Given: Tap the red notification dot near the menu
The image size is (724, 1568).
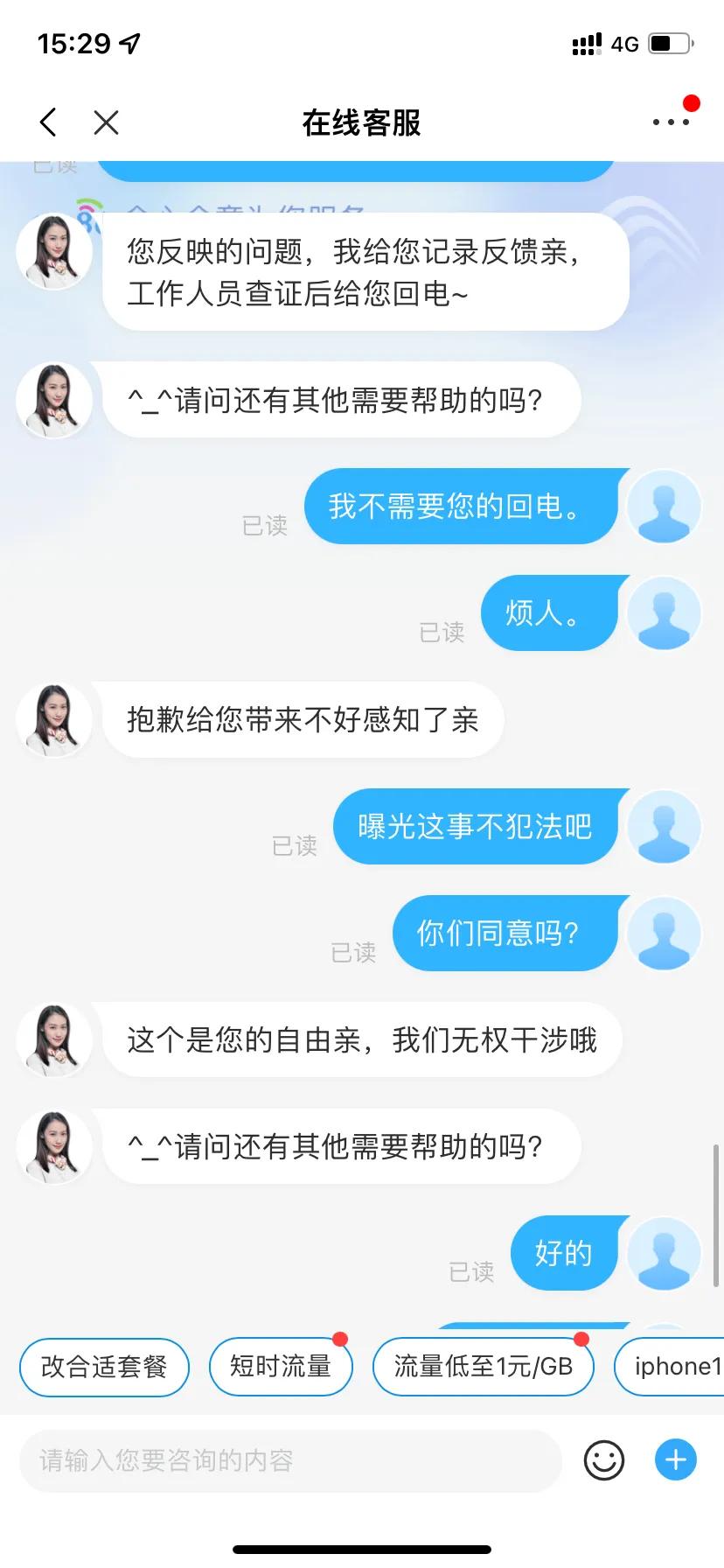Looking at the screenshot, I should (692, 101).
